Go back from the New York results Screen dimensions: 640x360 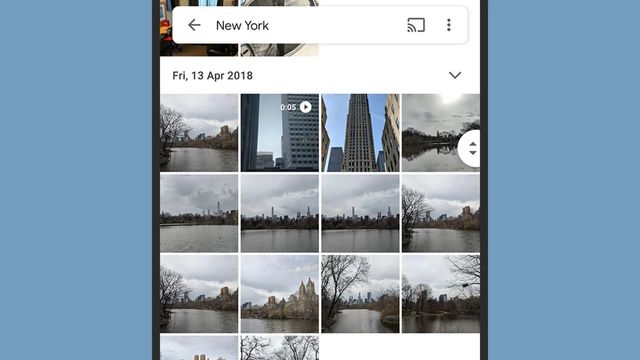(x=194, y=25)
